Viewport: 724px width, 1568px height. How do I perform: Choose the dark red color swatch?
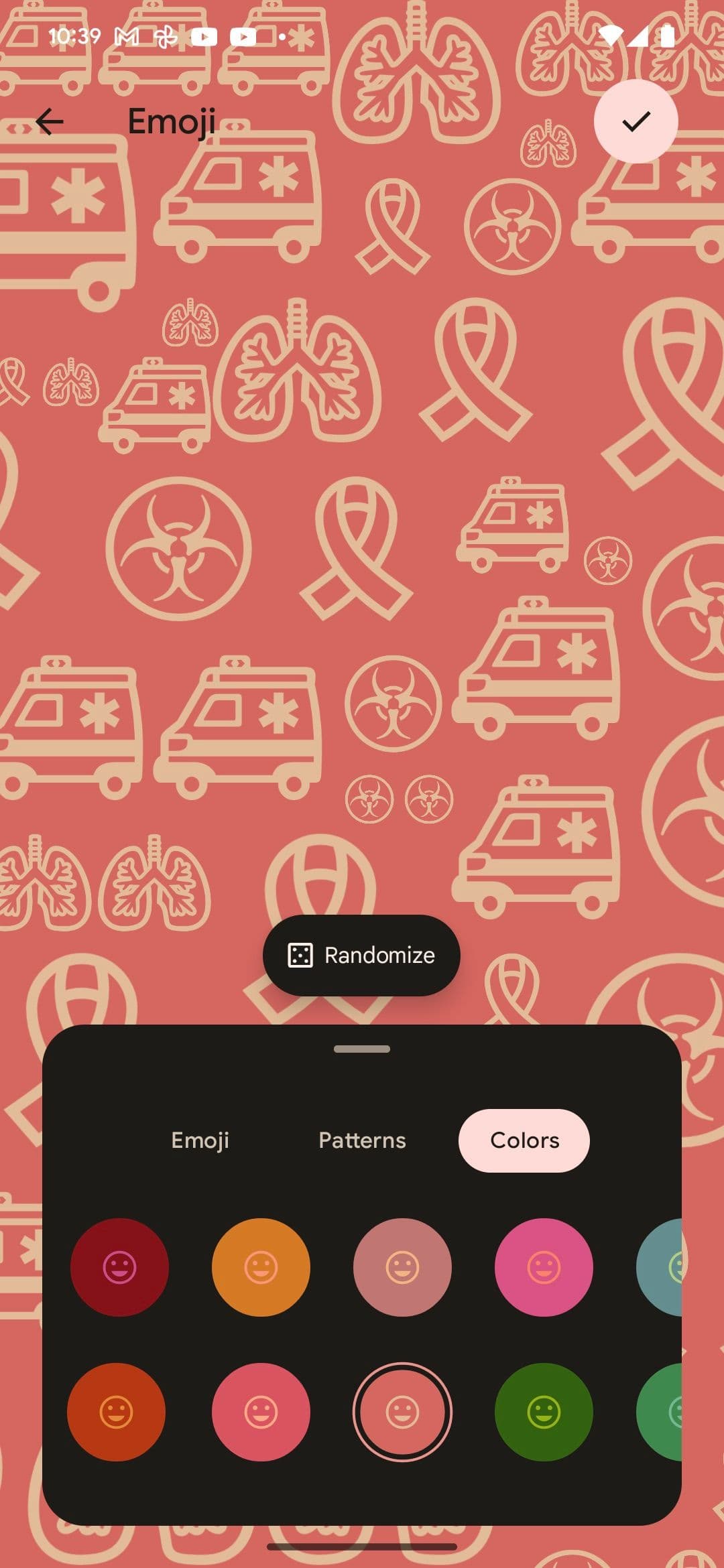[x=119, y=1267]
